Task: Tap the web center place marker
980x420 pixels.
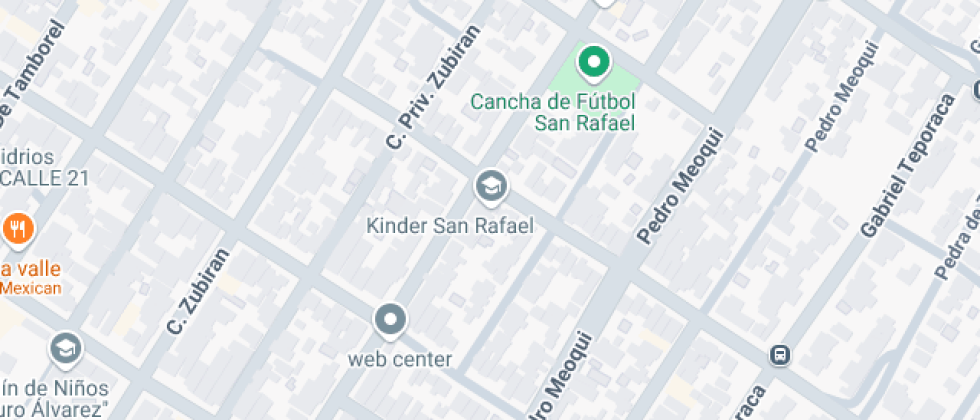Action: [390, 321]
